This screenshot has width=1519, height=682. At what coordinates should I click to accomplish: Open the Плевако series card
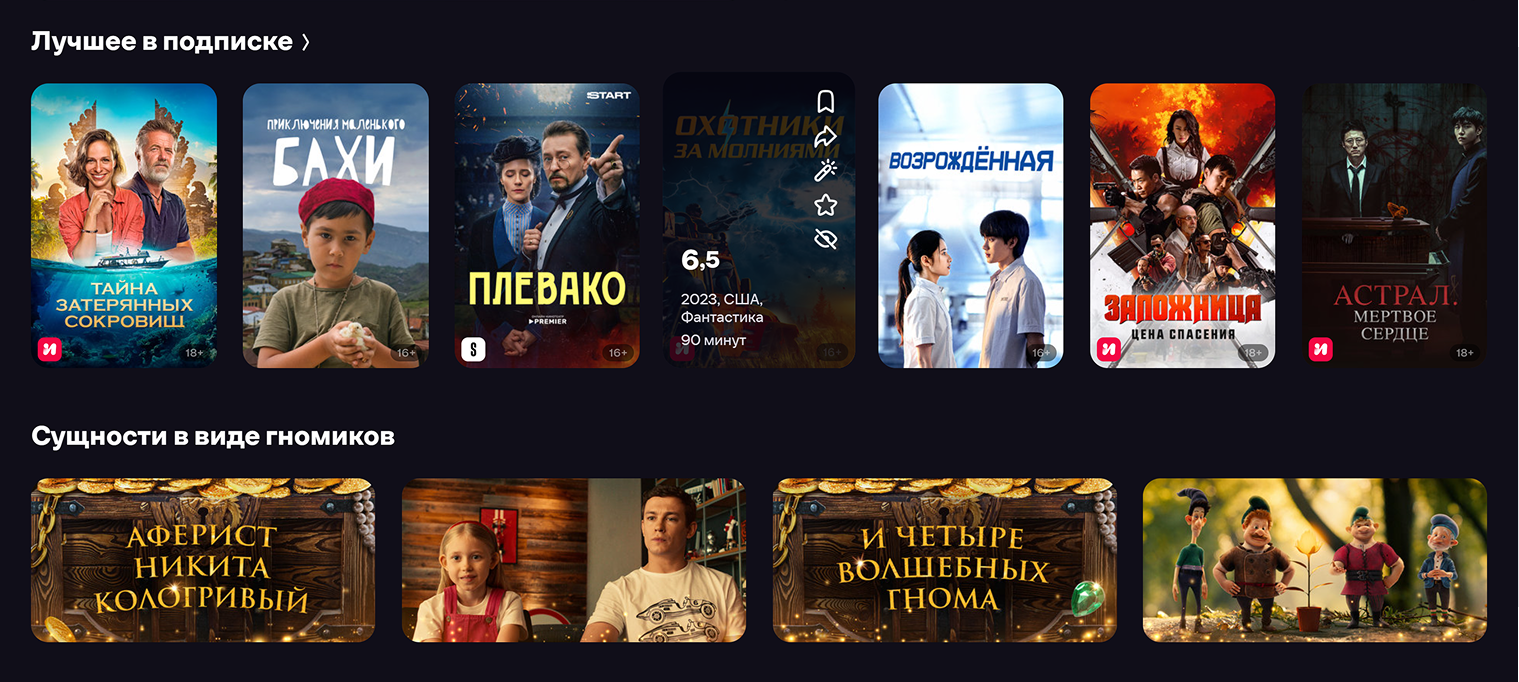(x=547, y=225)
